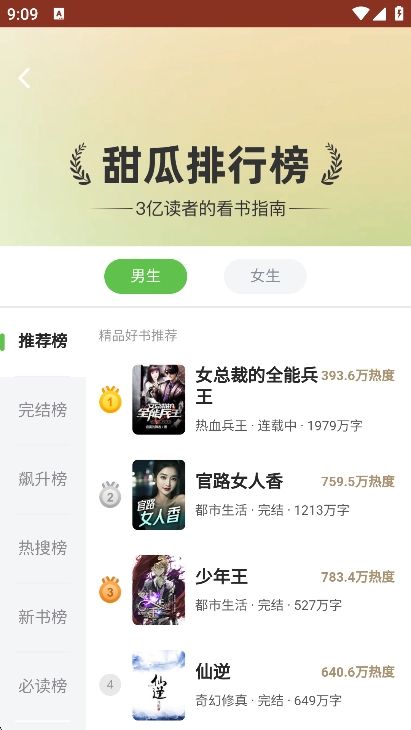411x730 pixels.
Task: Open the book 少年王
Action: 249,590
